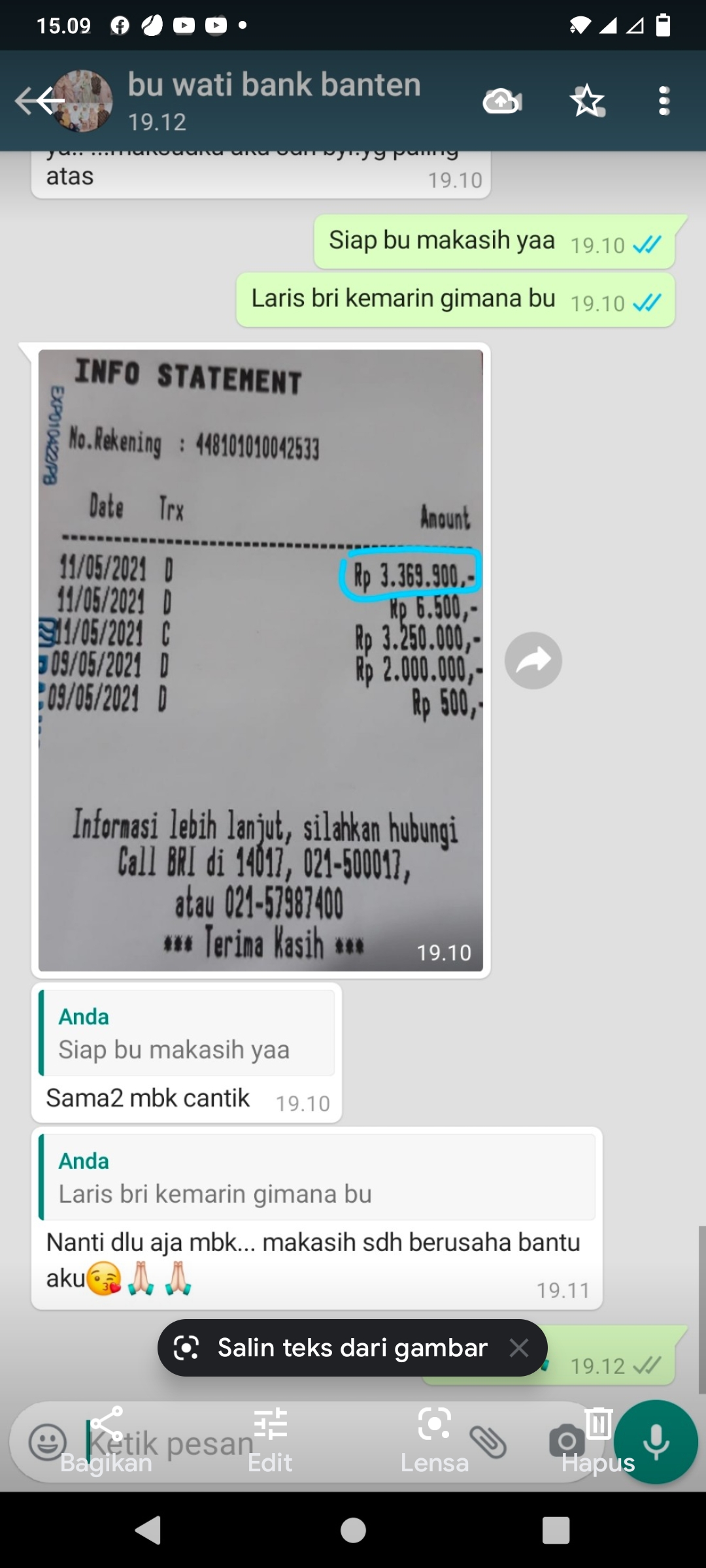Launch Lensa on this image
The image size is (706, 1568).
[435, 1441]
